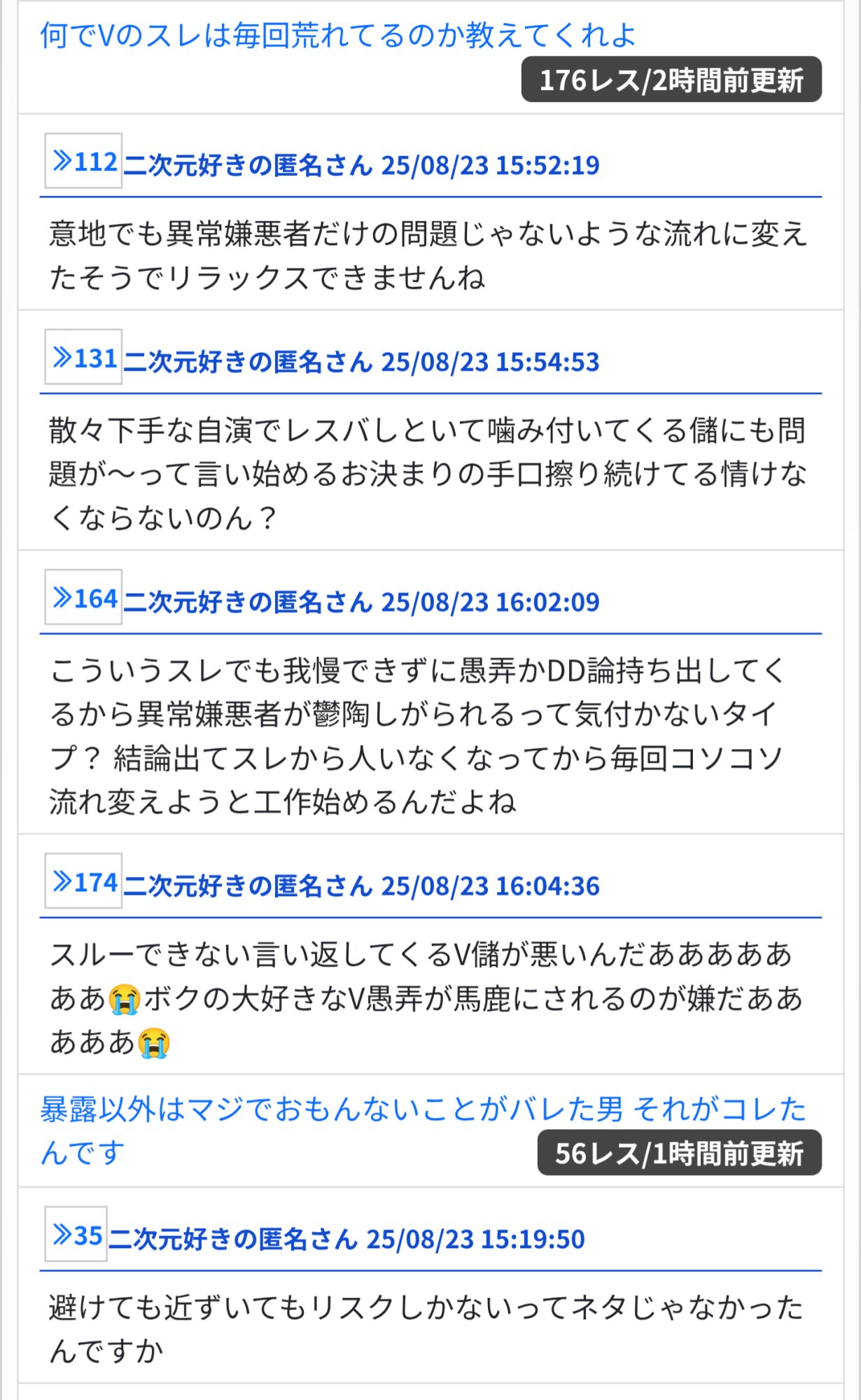Open reply number 131 link
The height and width of the screenshot is (1400, 861).
coord(83,357)
